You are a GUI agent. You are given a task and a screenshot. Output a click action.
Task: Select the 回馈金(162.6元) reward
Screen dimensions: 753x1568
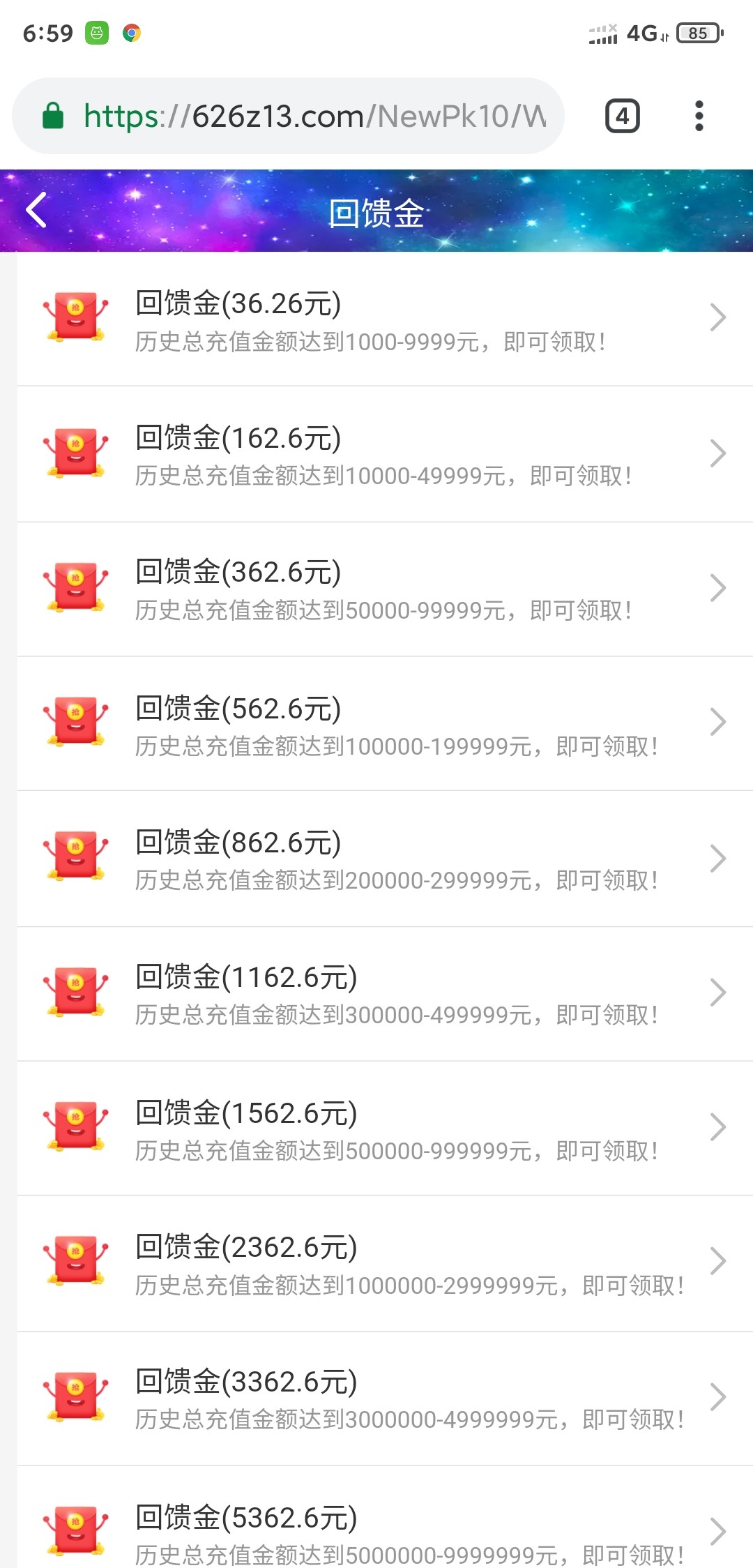(x=383, y=454)
